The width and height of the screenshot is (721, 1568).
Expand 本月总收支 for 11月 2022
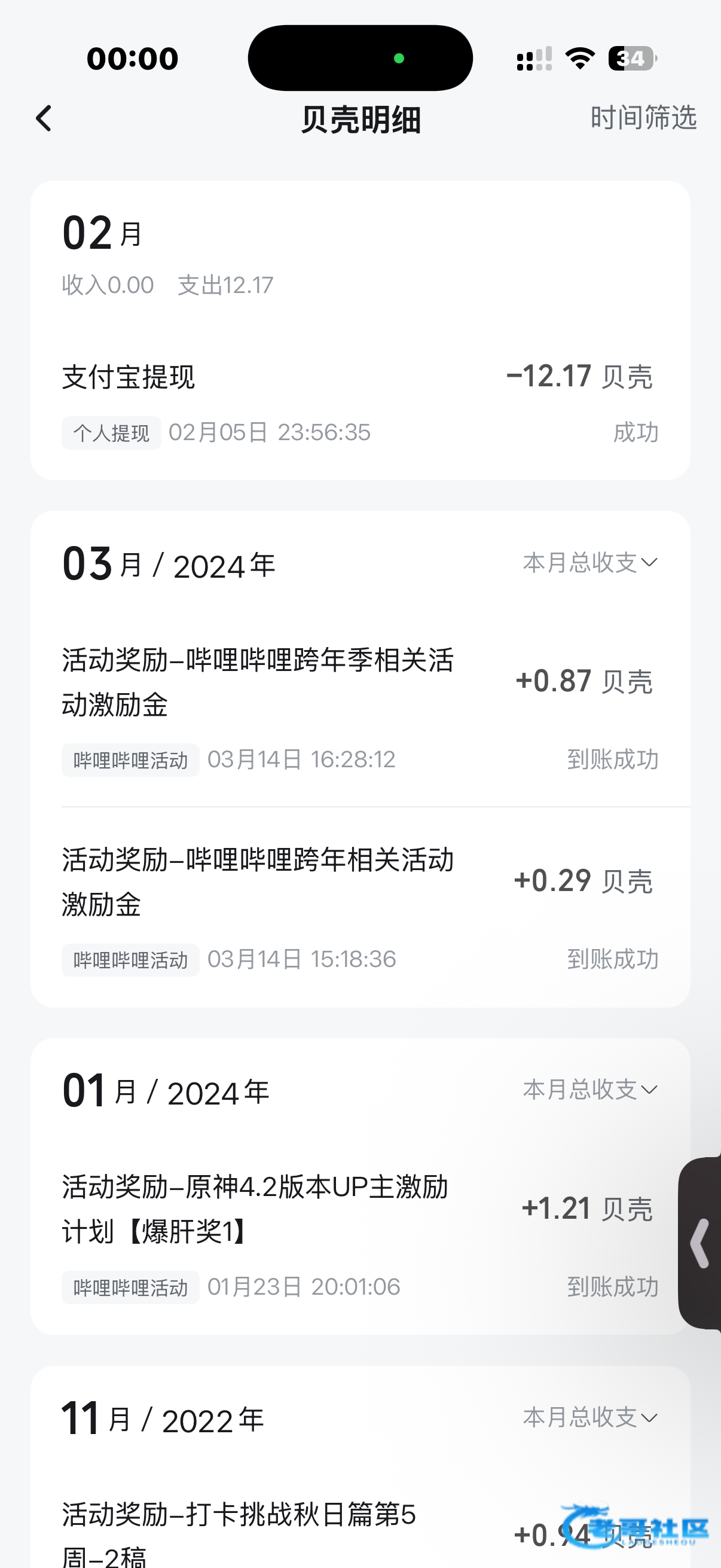589,1418
